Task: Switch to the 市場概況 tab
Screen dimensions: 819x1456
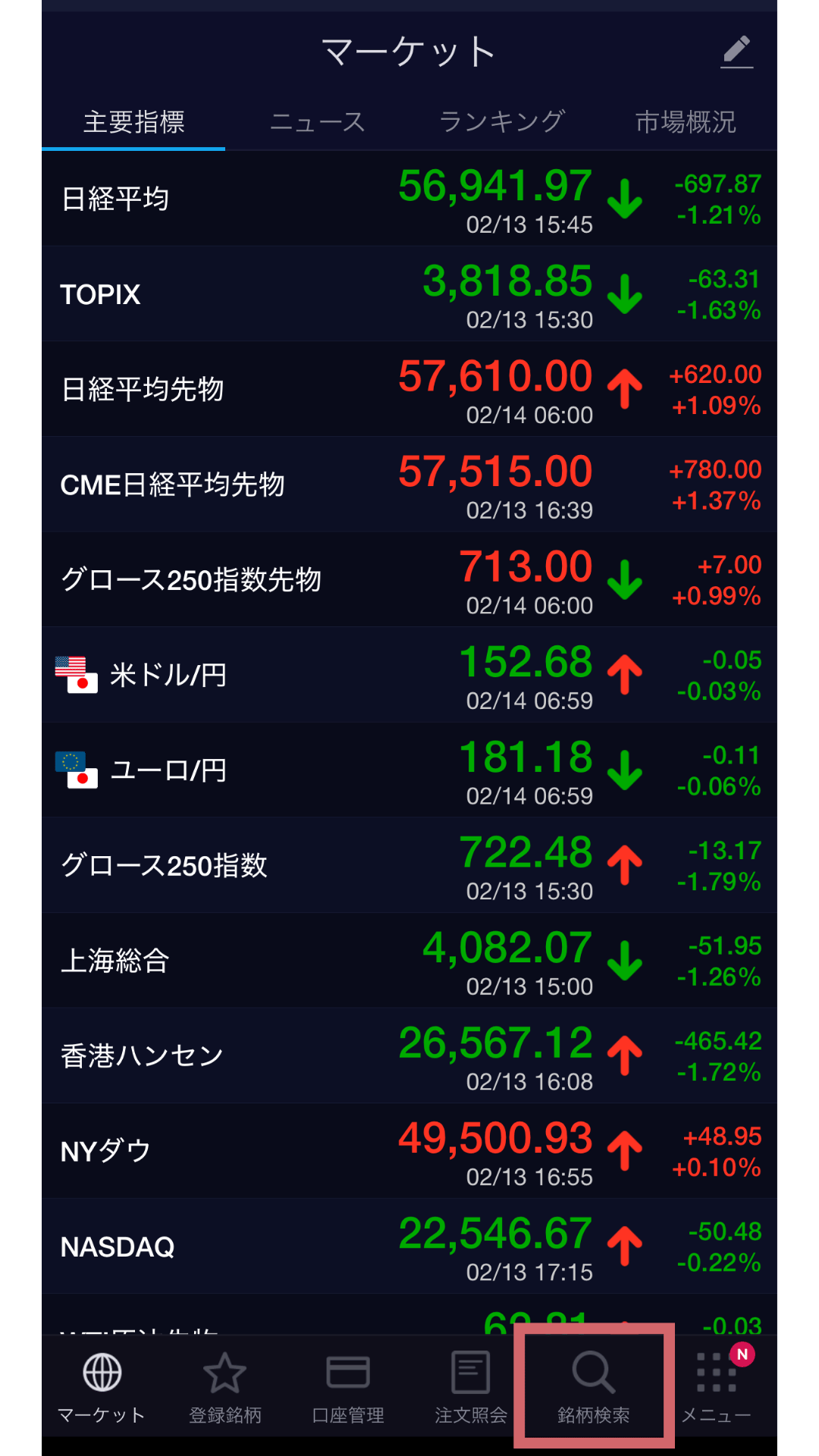Action: (685, 122)
